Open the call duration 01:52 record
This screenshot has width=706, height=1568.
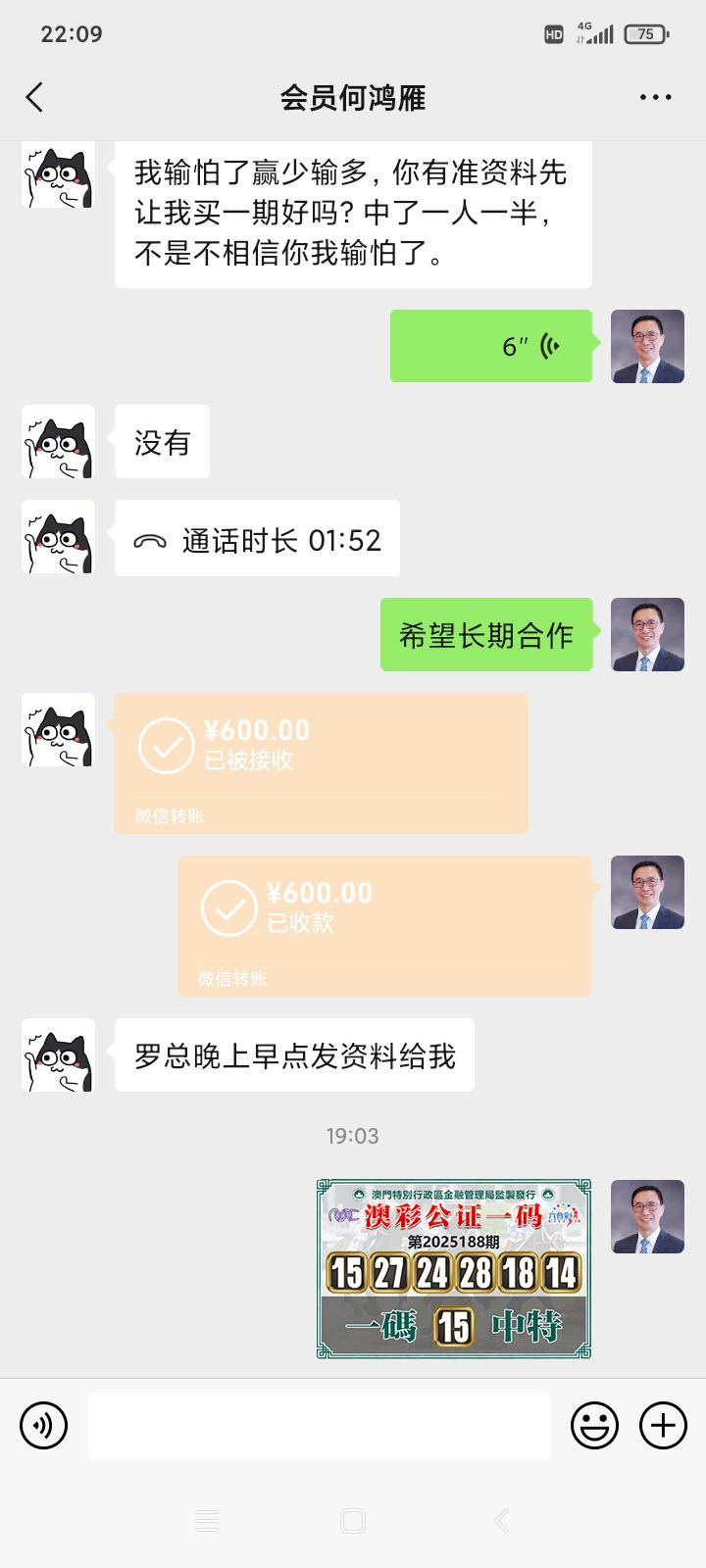pyautogui.click(x=258, y=539)
